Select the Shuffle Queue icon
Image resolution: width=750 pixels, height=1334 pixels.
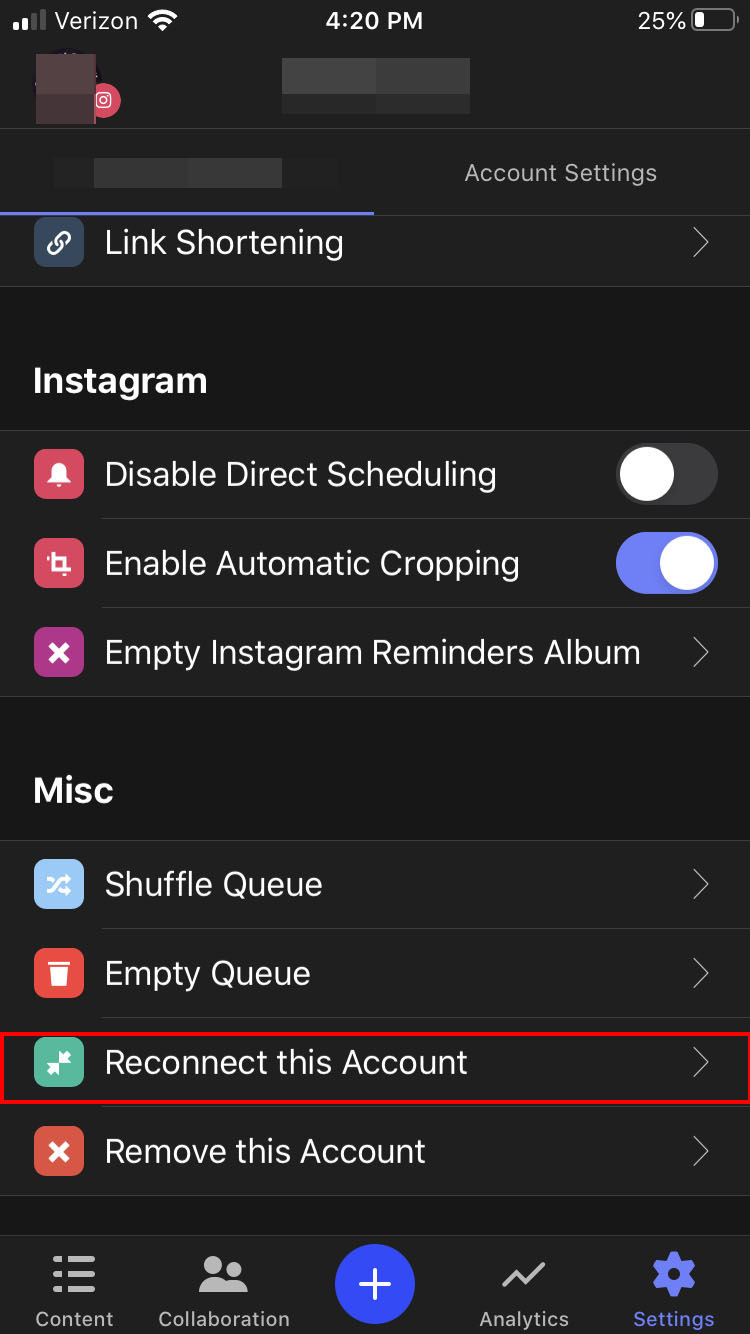(58, 884)
